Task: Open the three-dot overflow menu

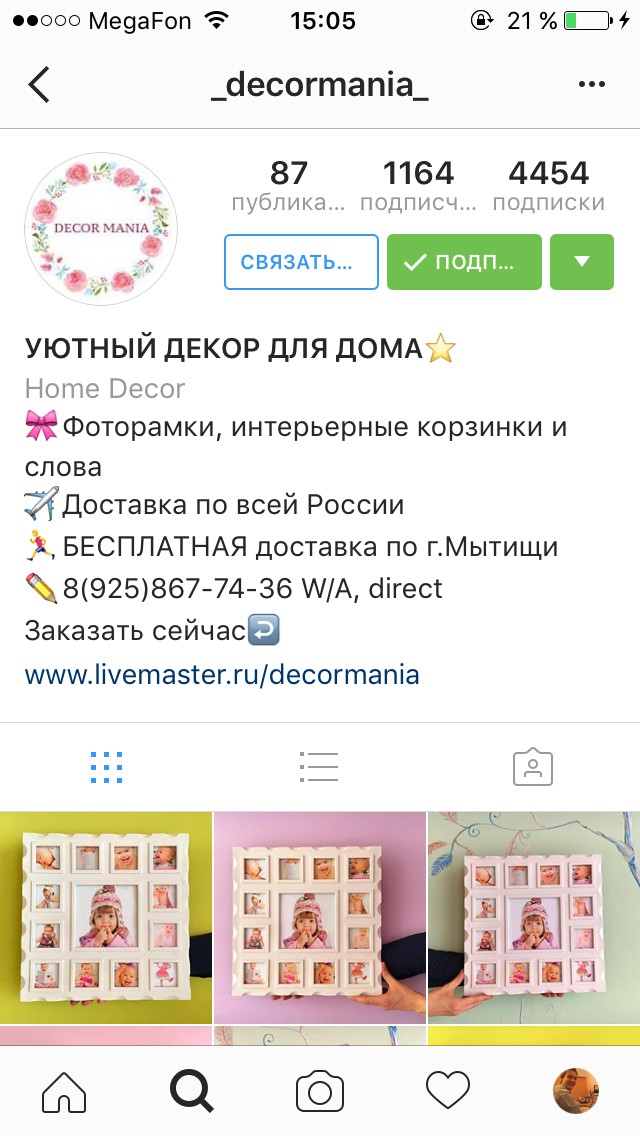Action: [x=591, y=85]
